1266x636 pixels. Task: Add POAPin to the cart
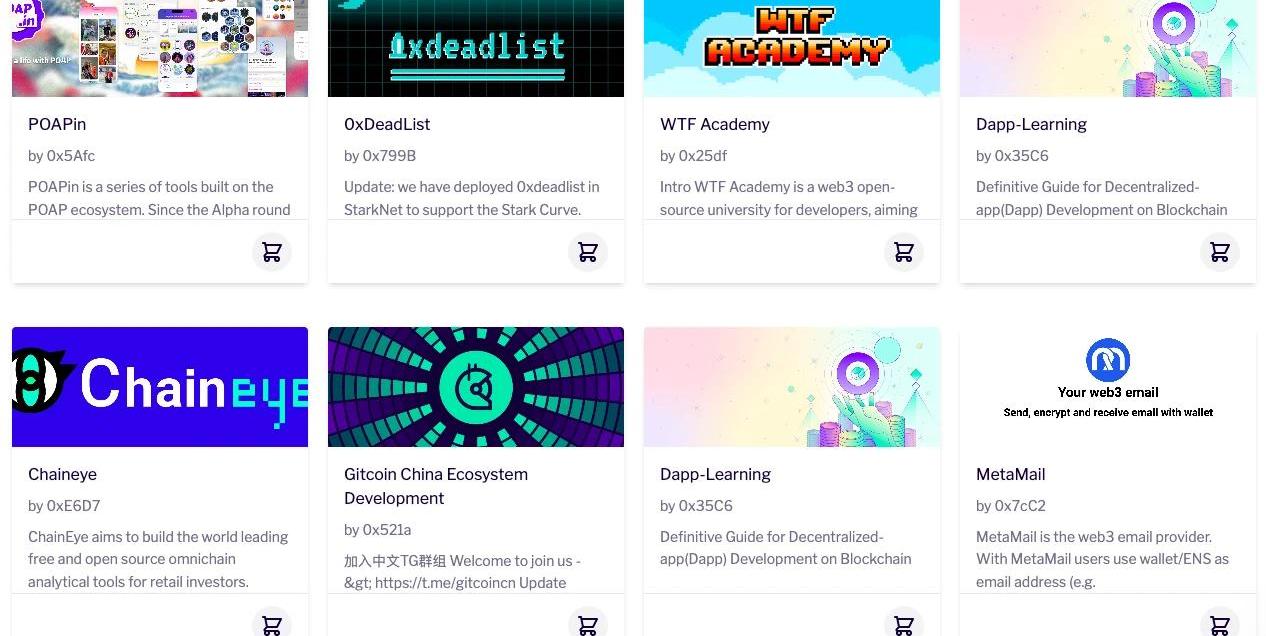point(272,252)
